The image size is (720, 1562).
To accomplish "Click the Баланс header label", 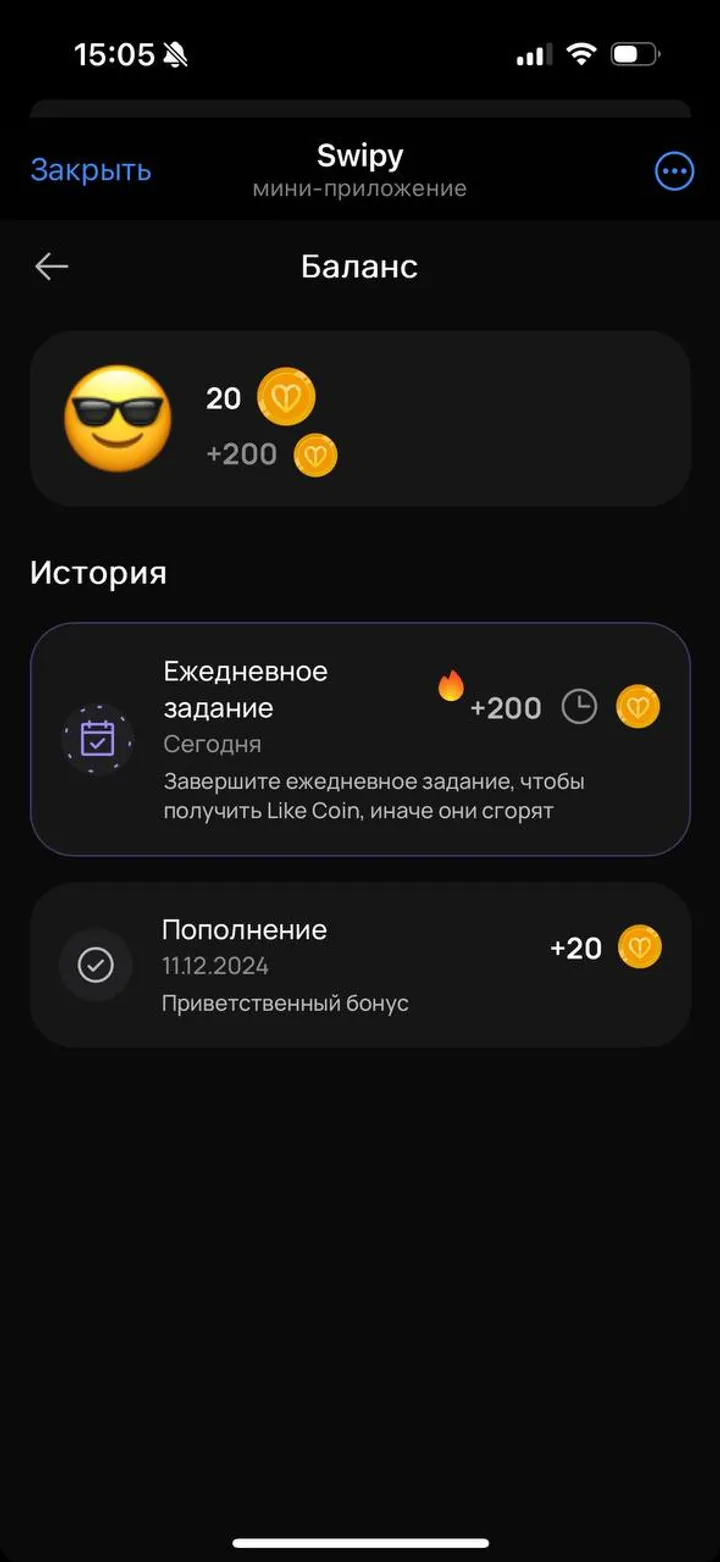I will pyautogui.click(x=360, y=265).
